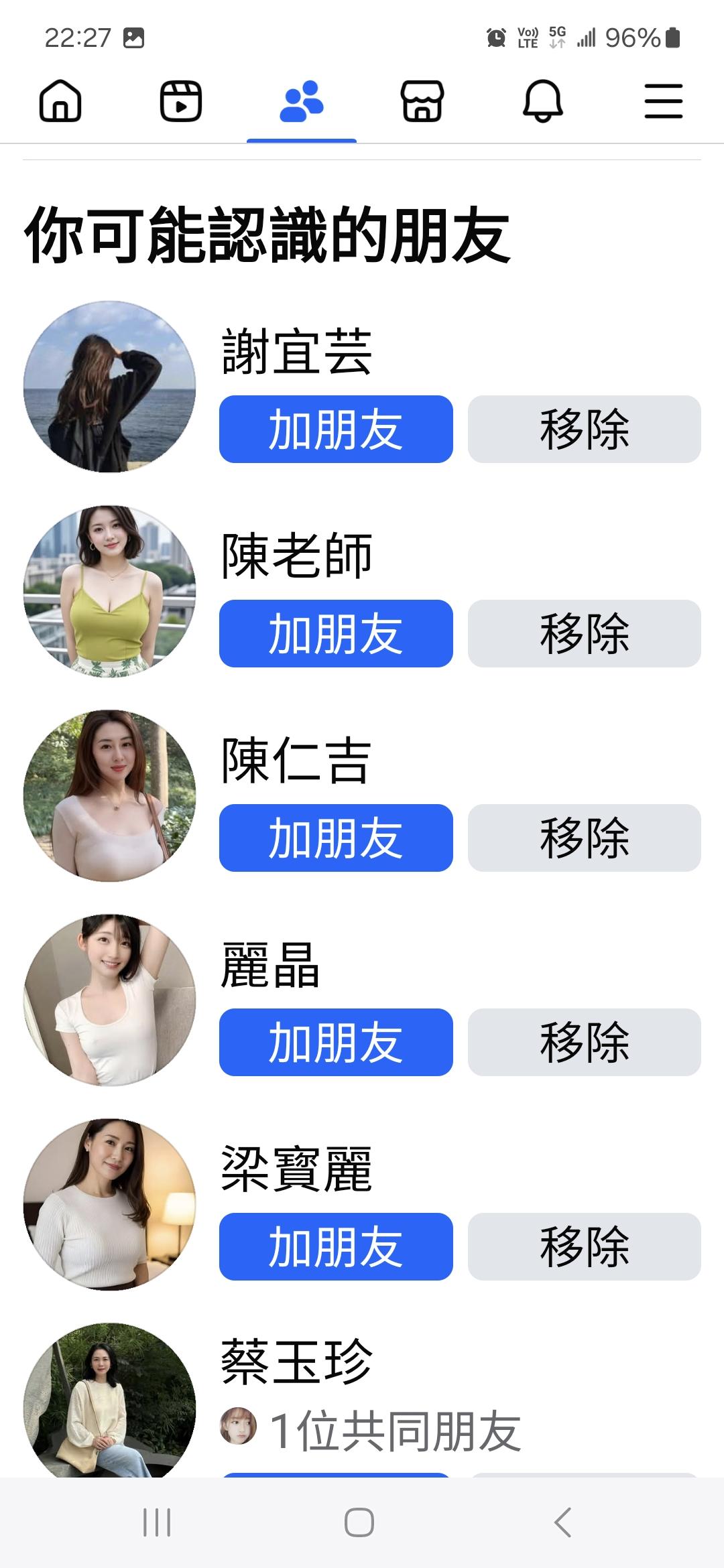Remove 麗晶 from suggestions
Viewport: 724px width, 1568px height.
[x=584, y=1043]
